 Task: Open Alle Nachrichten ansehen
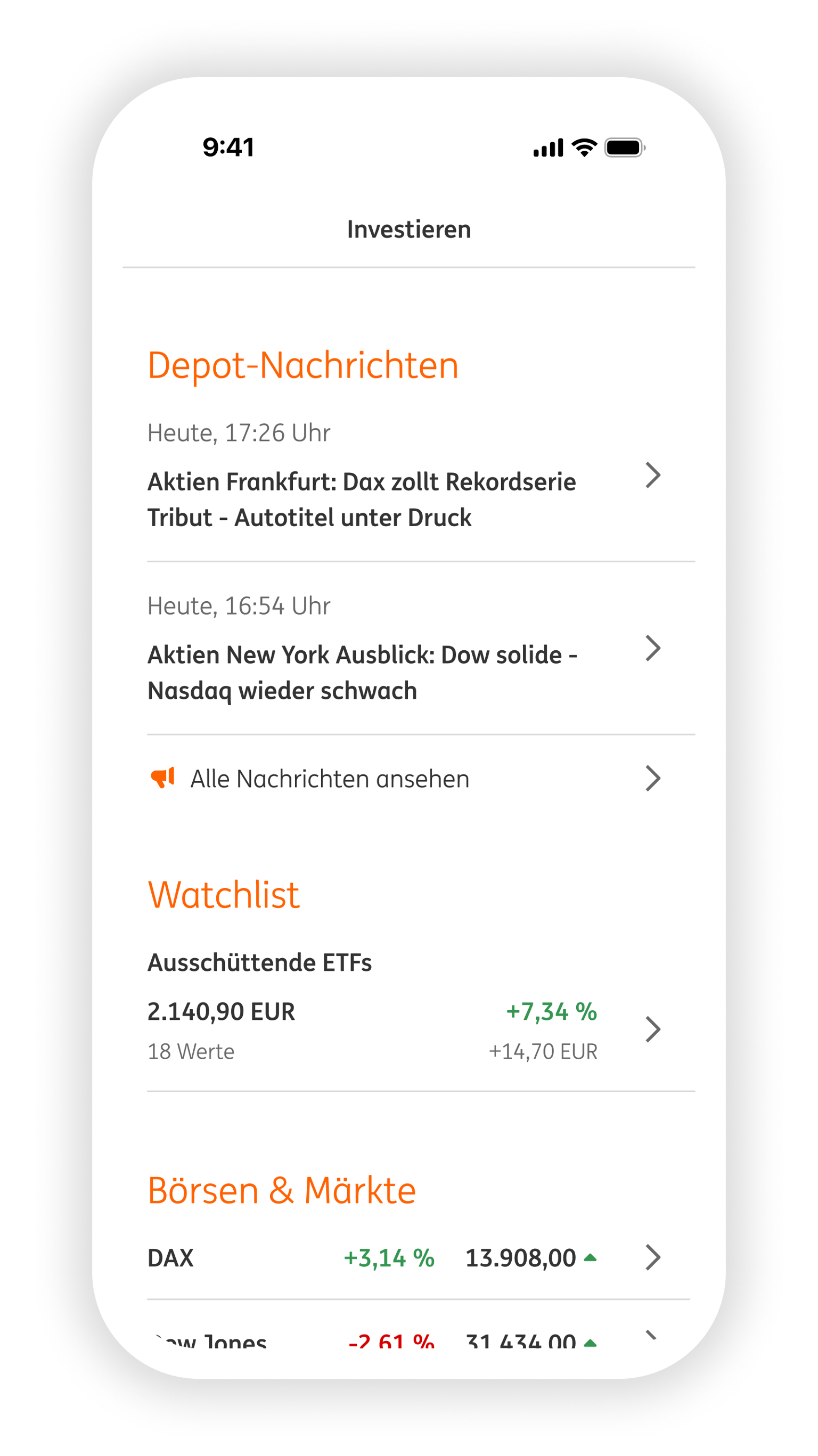330,778
